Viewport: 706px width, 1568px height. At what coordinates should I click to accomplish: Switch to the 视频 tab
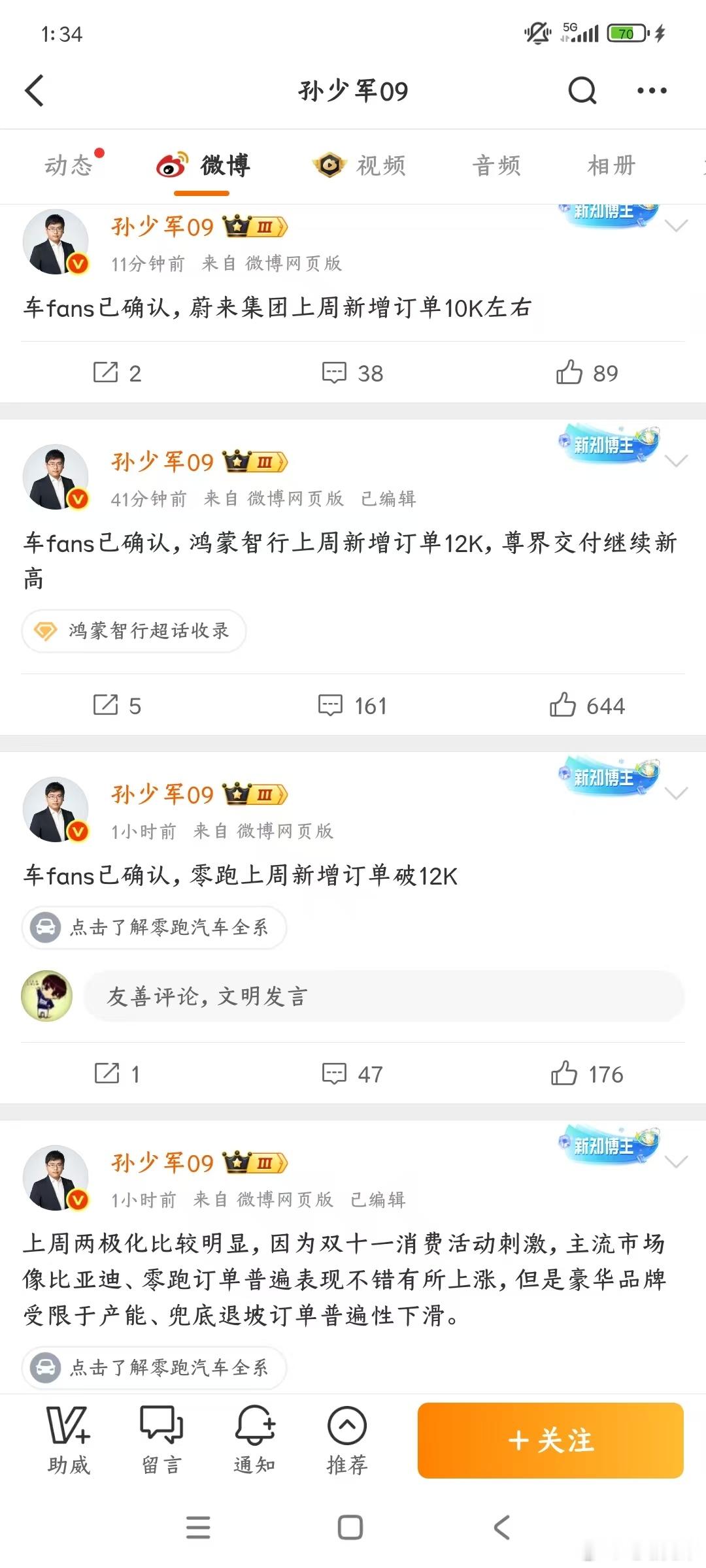coord(380,165)
